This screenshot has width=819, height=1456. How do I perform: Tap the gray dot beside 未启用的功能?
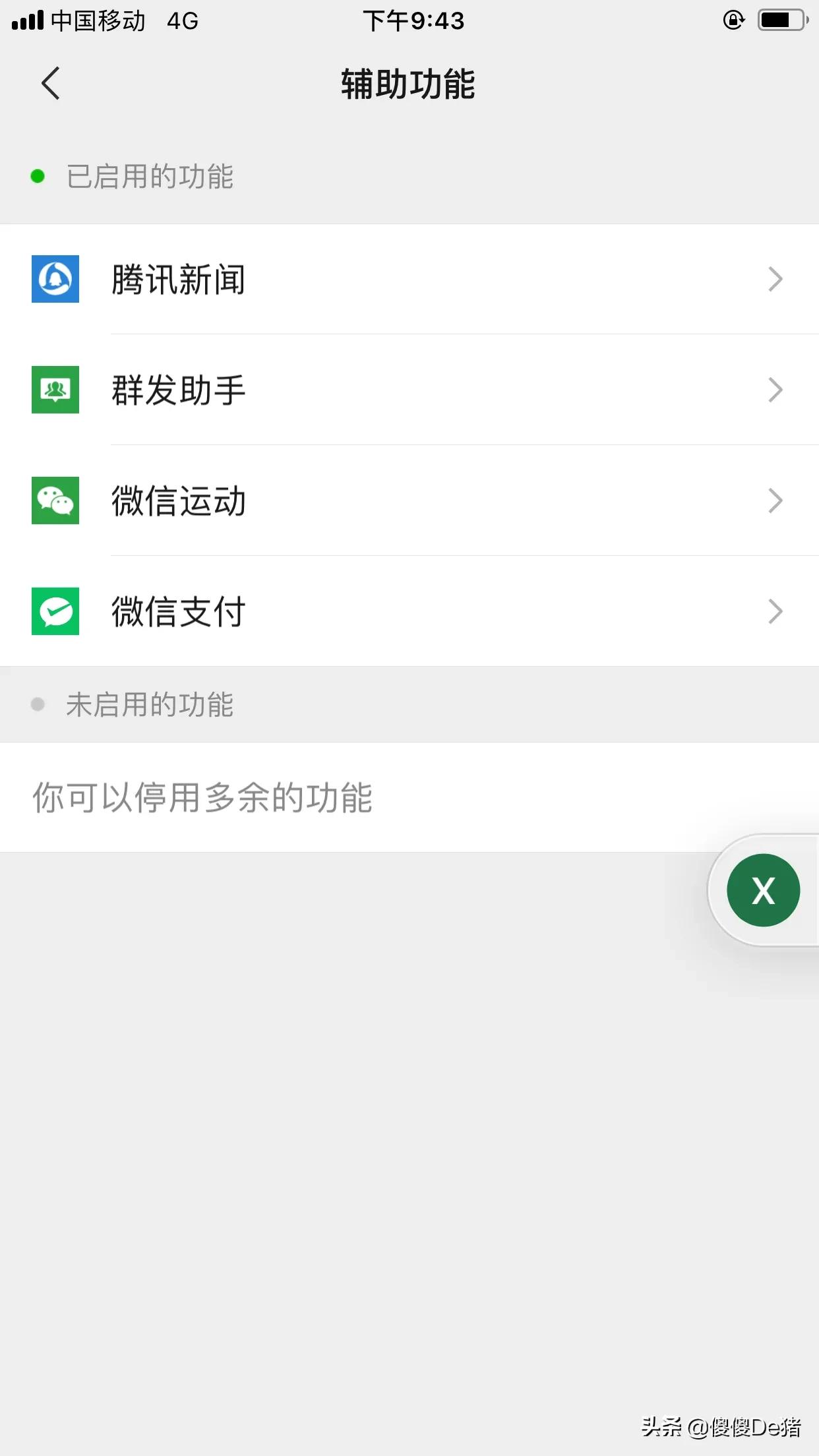click(x=38, y=704)
